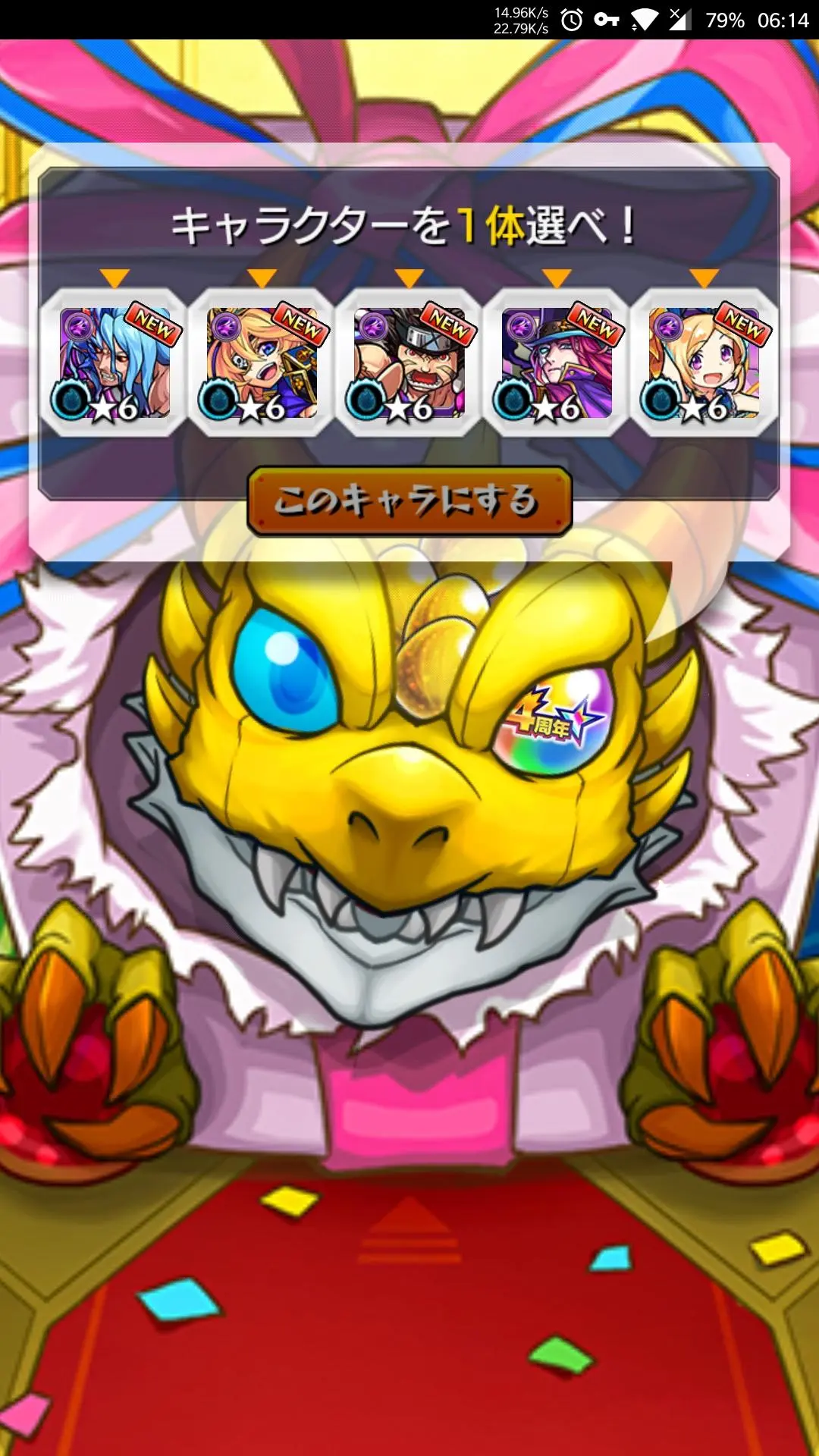819x1456 pixels.
Task: Choose the blonde girl with purple eyes card
Action: [x=704, y=362]
